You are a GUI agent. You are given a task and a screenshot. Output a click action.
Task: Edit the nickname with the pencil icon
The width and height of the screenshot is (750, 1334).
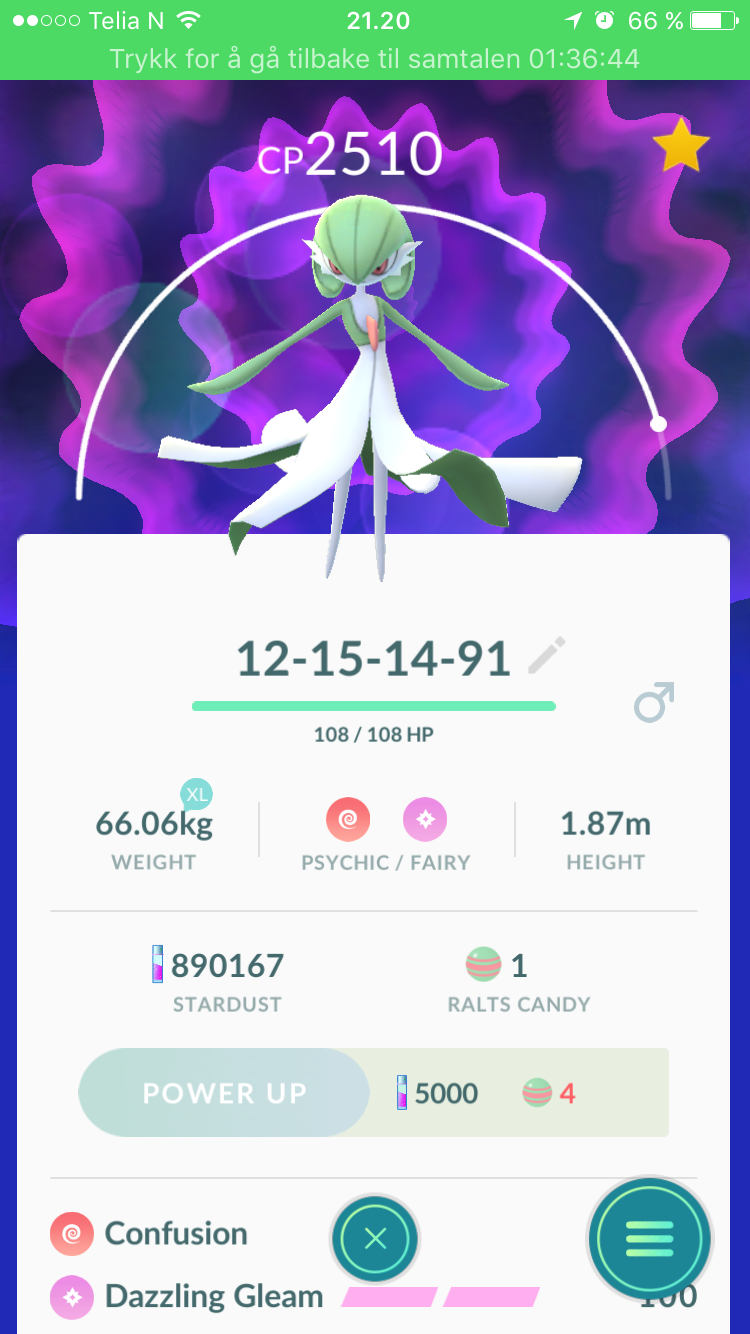546,656
